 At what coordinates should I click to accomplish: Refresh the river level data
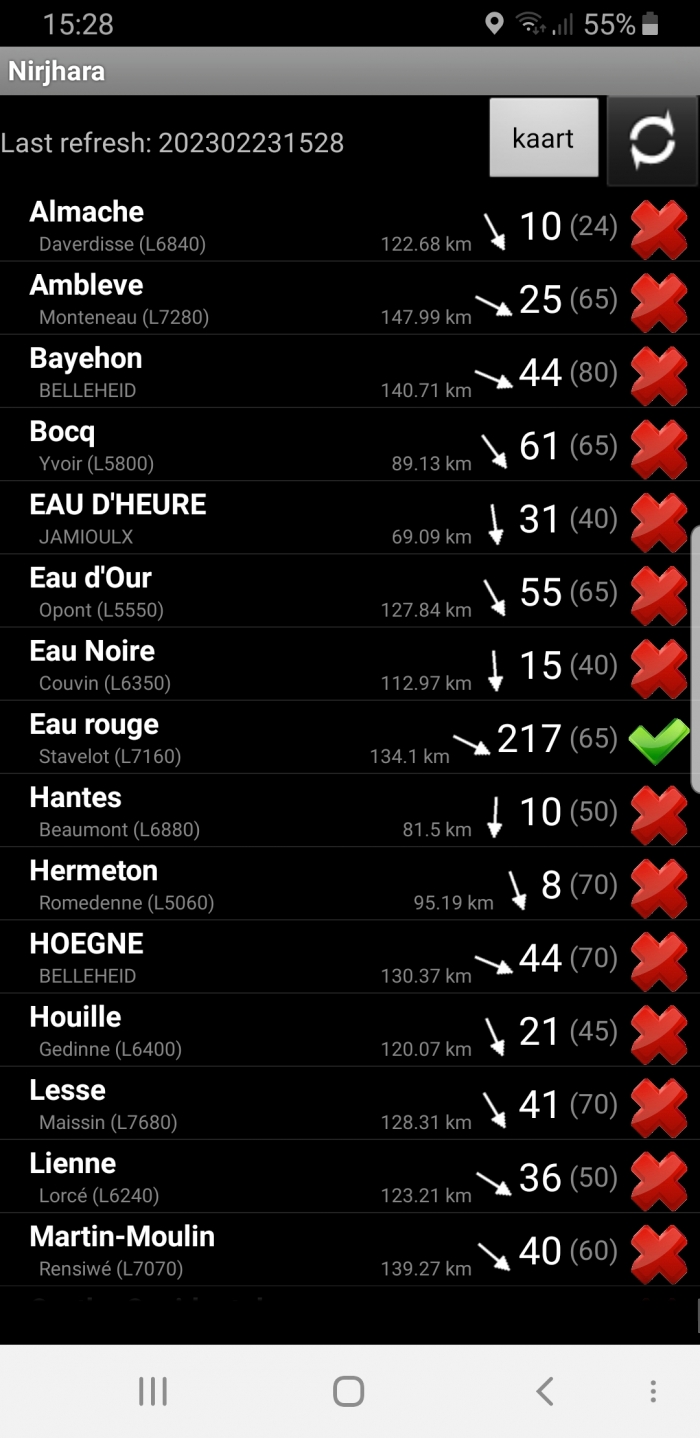(x=652, y=141)
